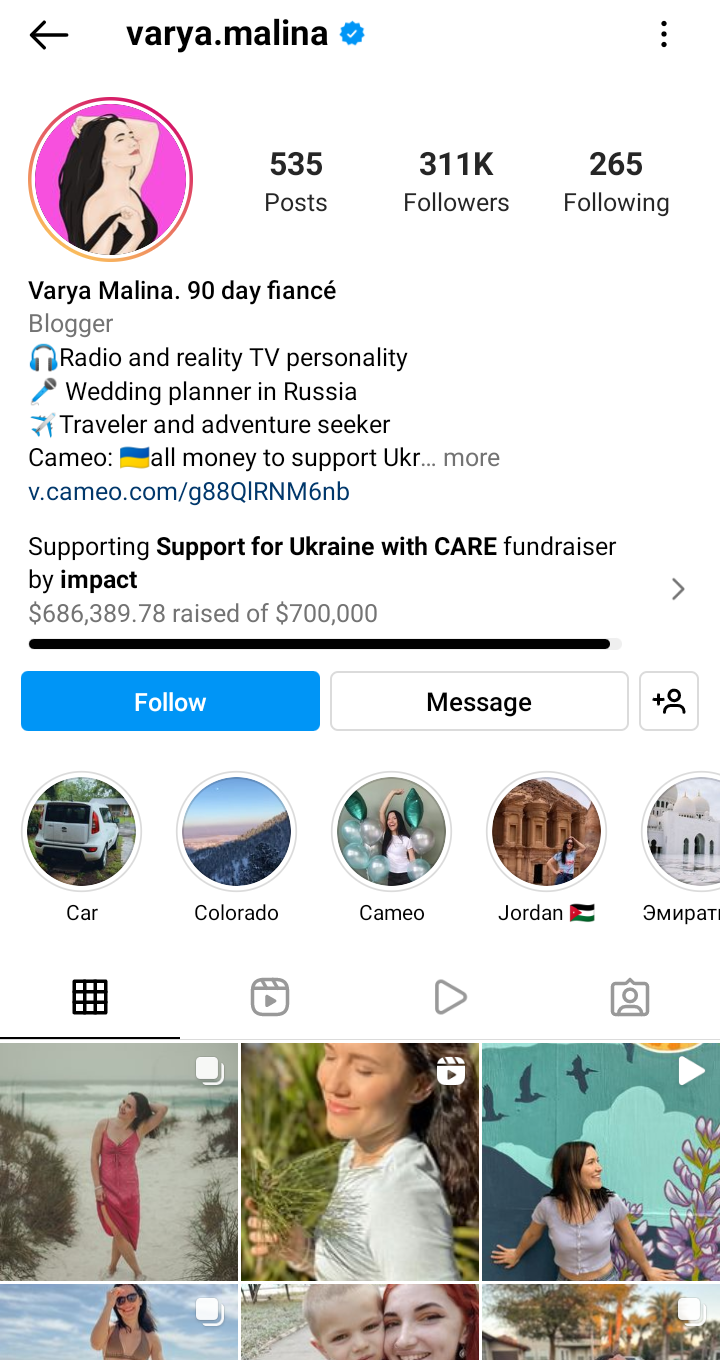The height and width of the screenshot is (1360, 720).
Task: Open the Car story highlight
Action: click(81, 832)
